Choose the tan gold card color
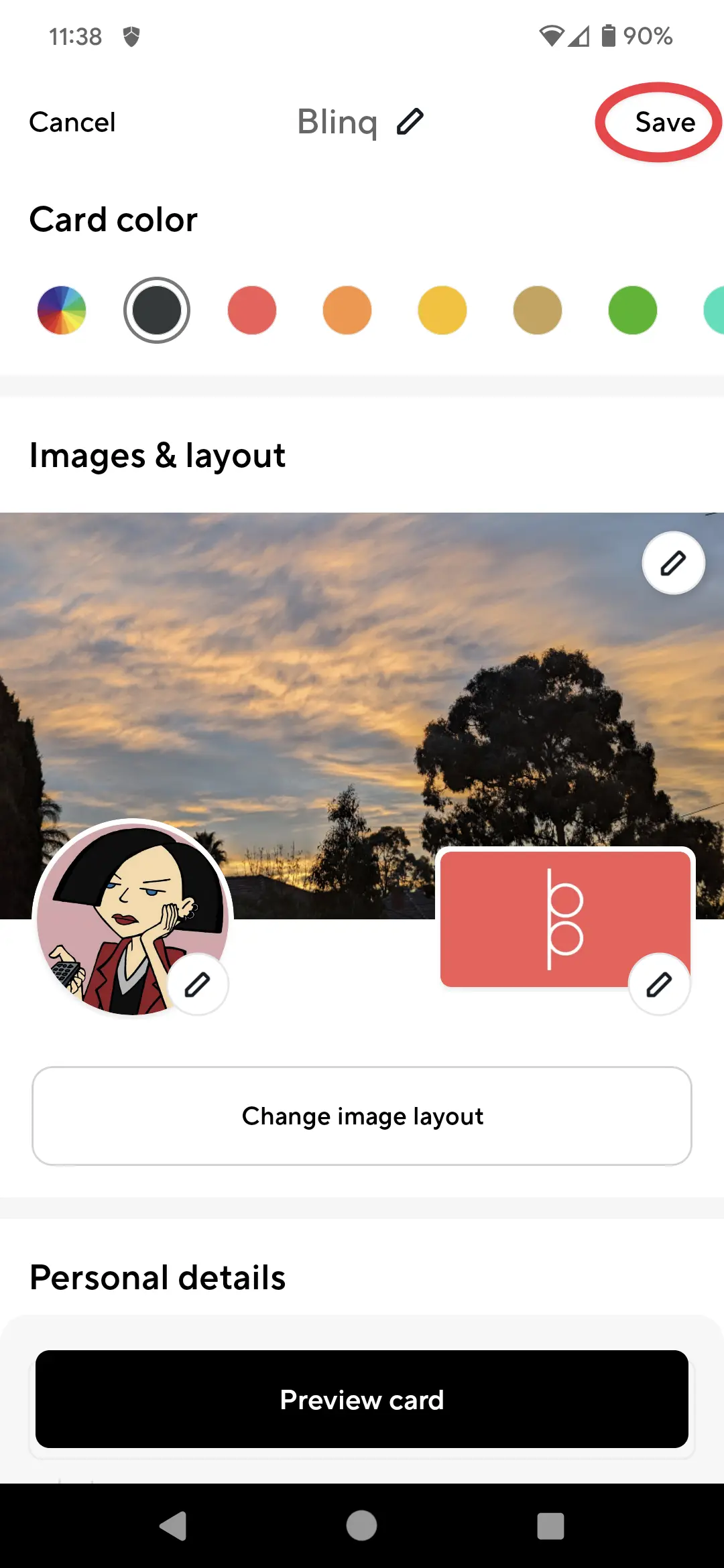724x1568 pixels. (x=538, y=310)
